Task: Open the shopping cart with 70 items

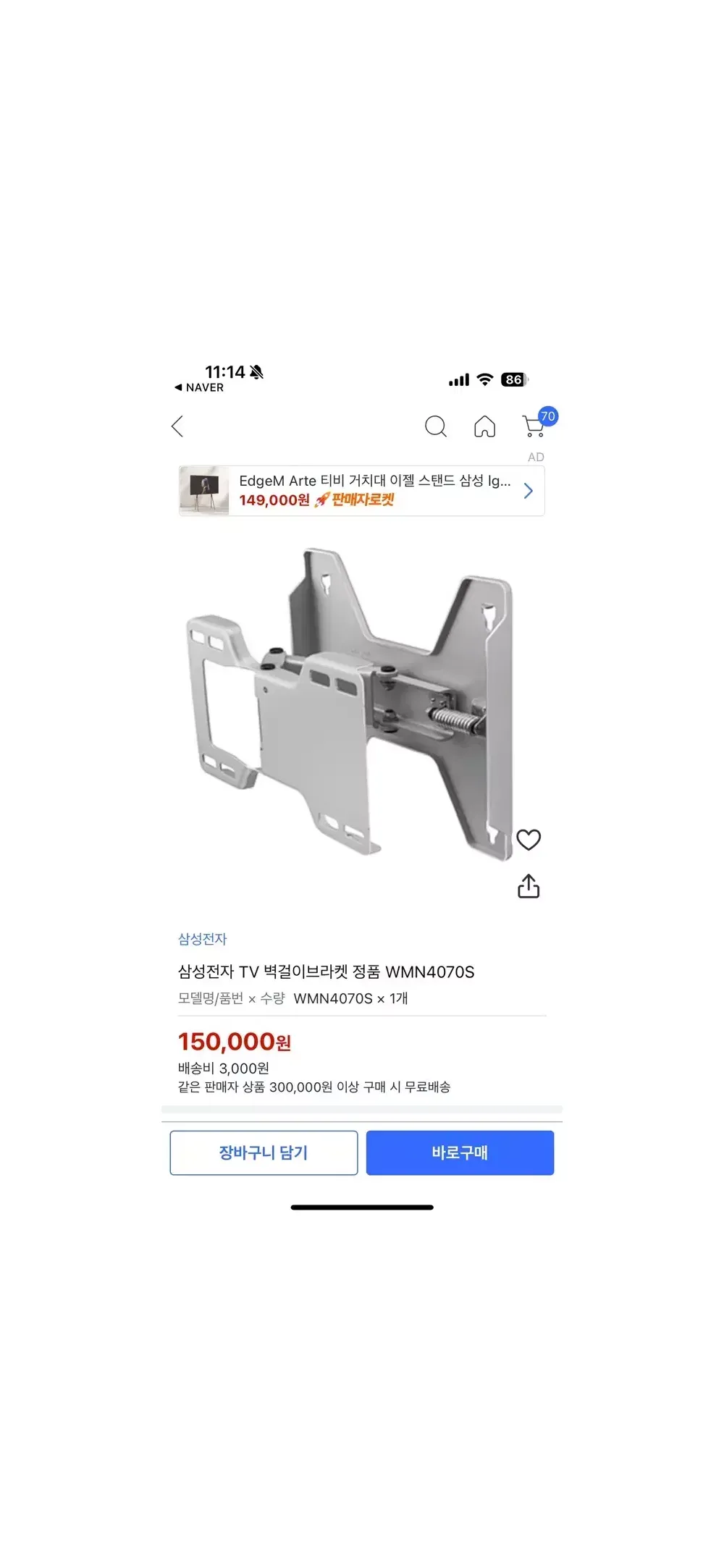Action: 535,425
